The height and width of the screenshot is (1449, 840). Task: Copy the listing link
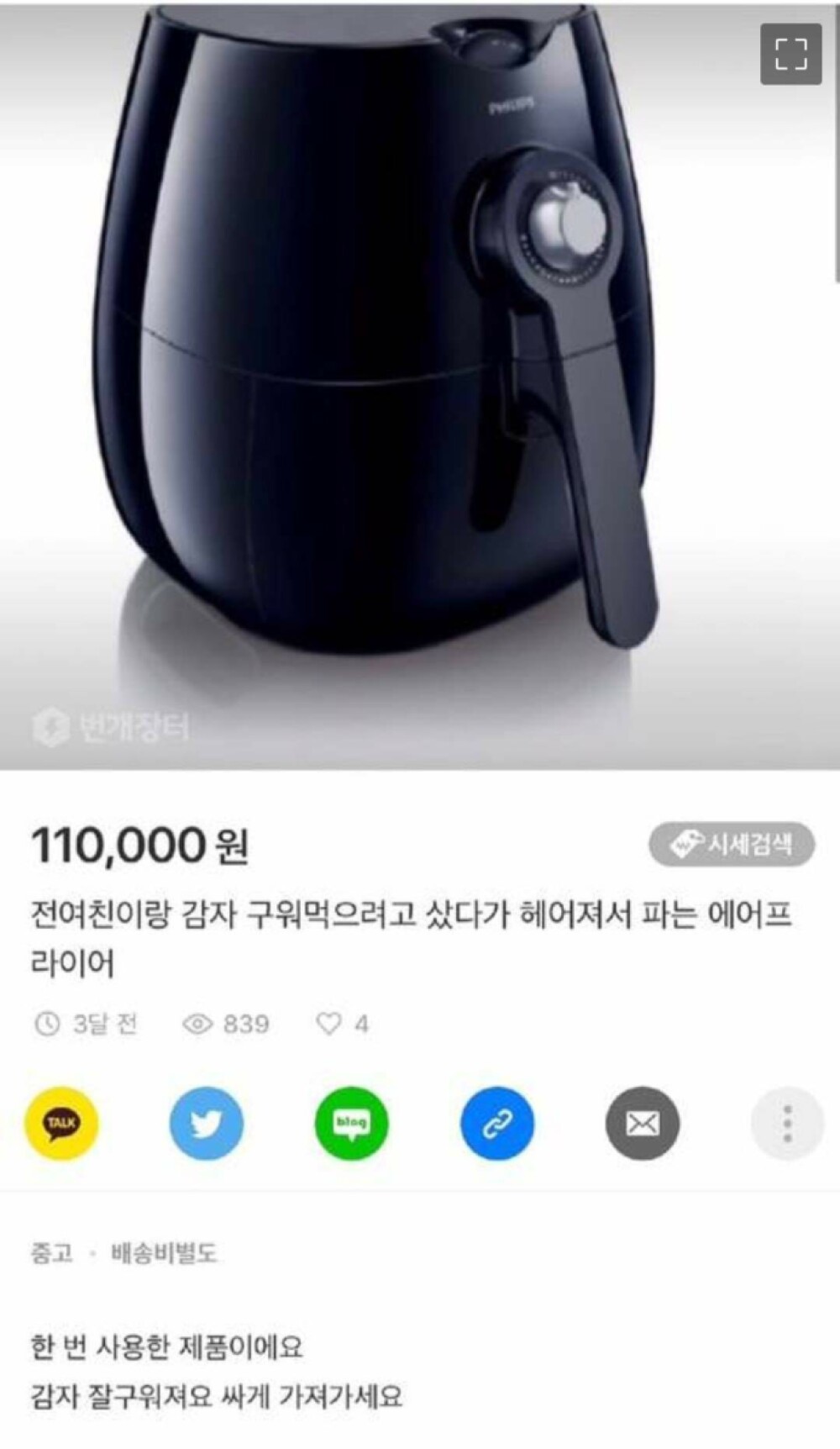pos(497,1123)
